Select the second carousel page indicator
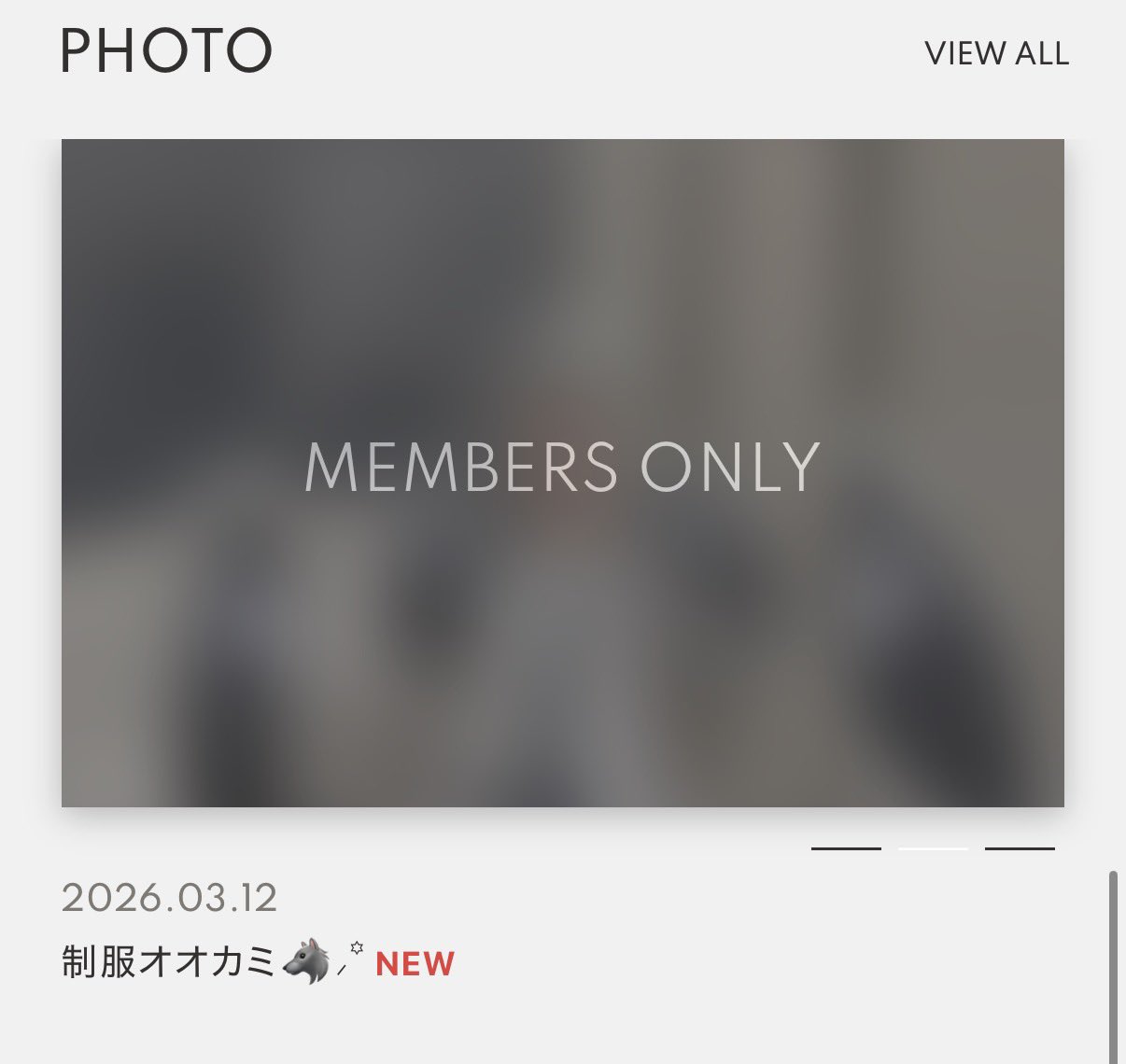 [x=933, y=848]
